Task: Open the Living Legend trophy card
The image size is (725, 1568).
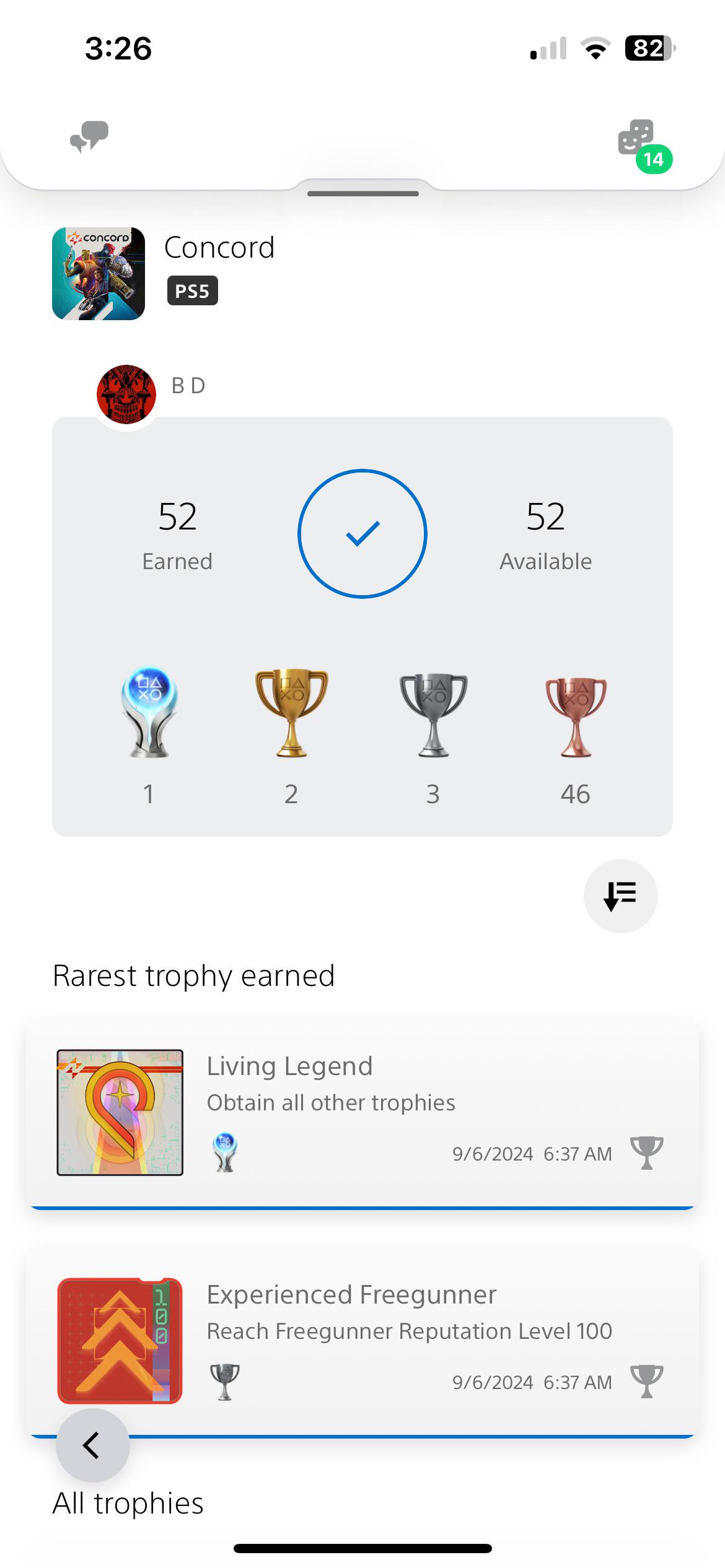Action: pyautogui.click(x=362, y=1112)
